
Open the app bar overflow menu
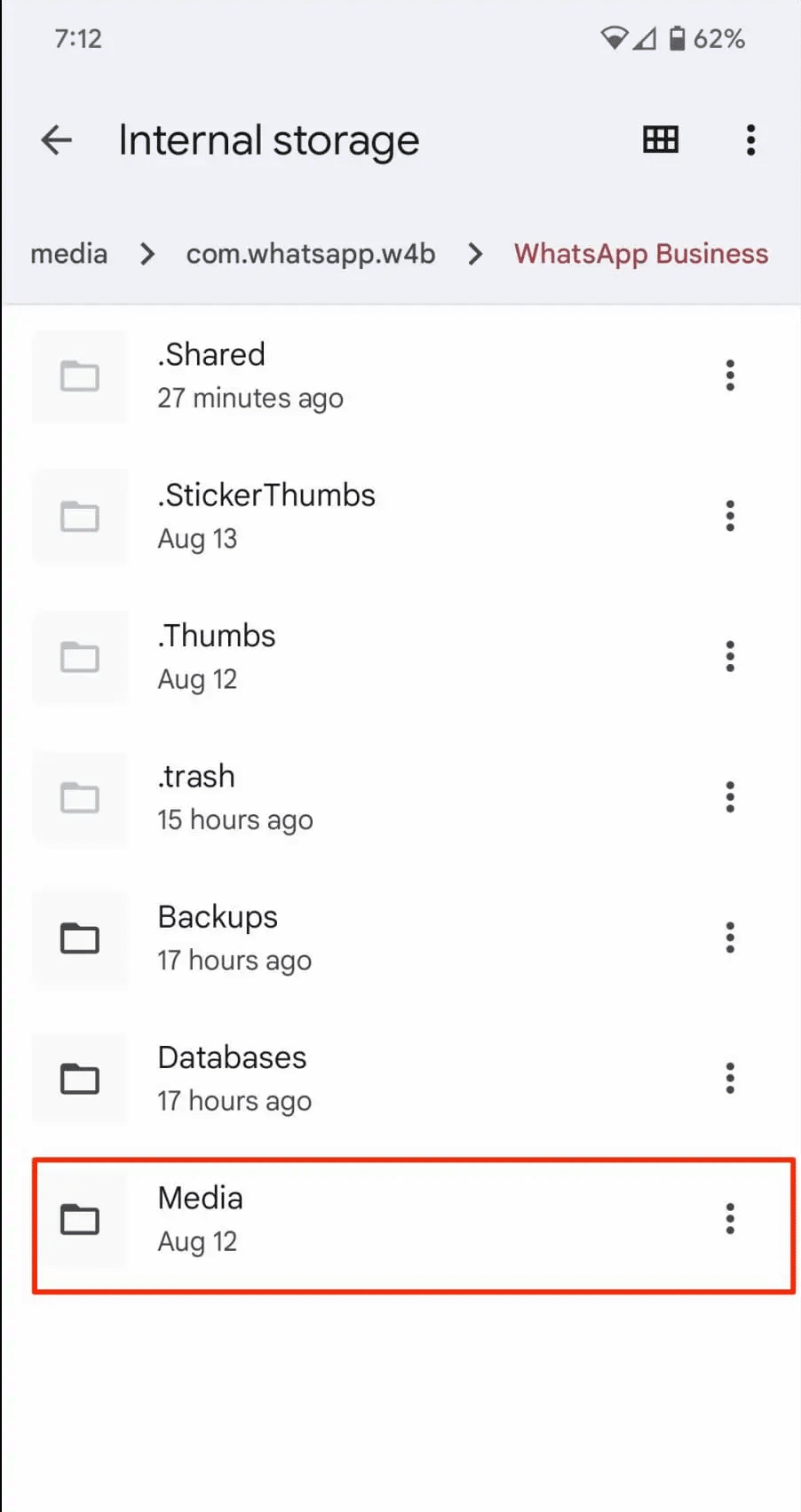point(751,140)
